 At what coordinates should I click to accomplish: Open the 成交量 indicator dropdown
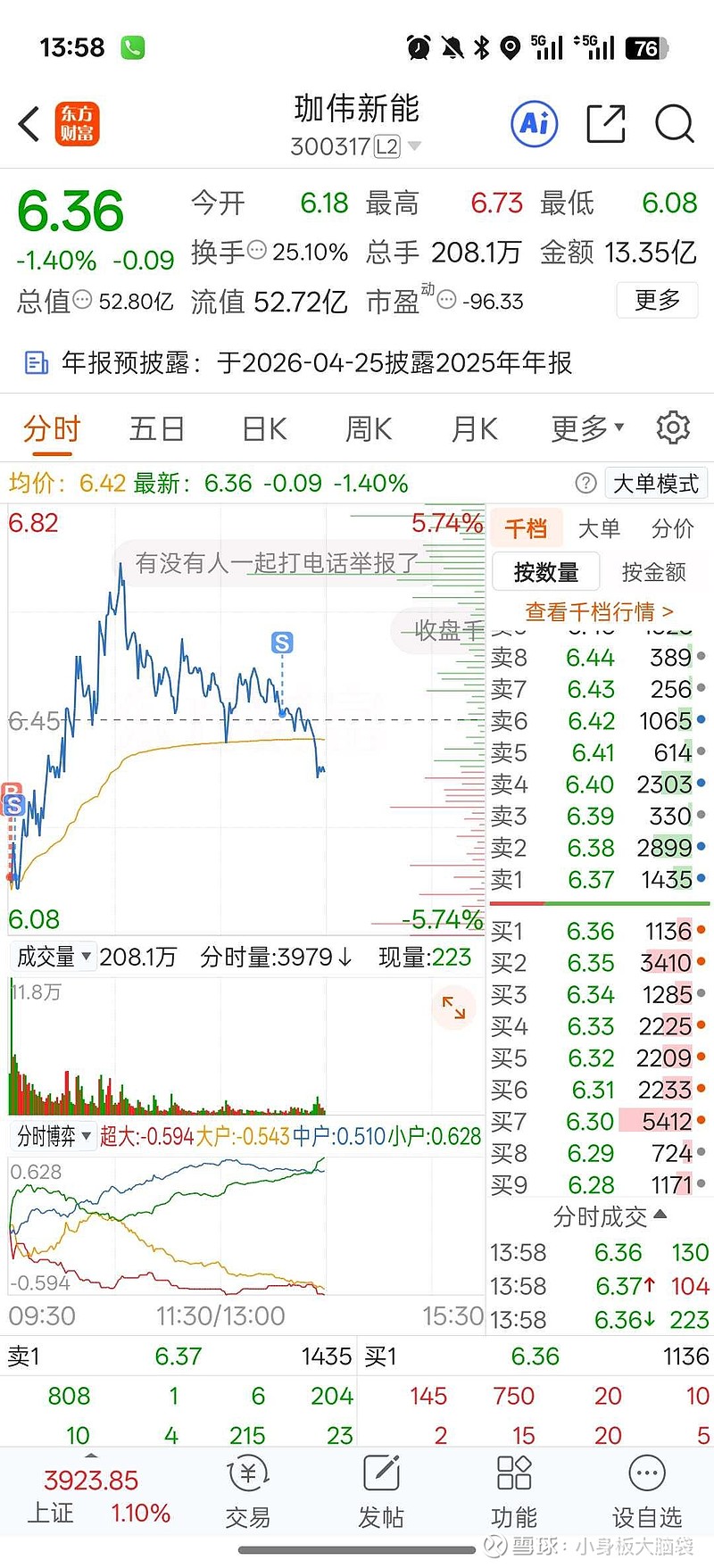pyautogui.click(x=54, y=958)
